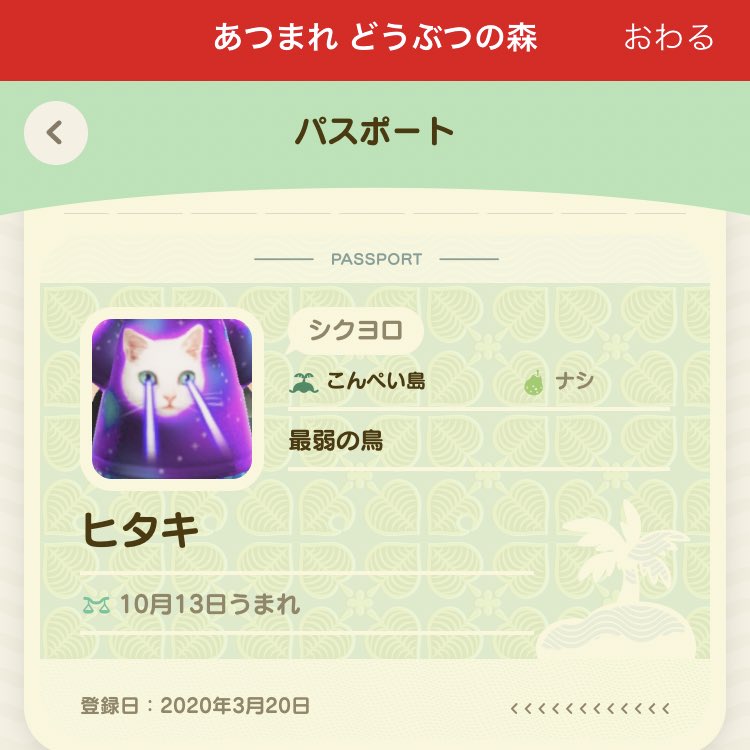The image size is (750, 750).
Task: Tap おわる to end the session
Action: tap(669, 38)
